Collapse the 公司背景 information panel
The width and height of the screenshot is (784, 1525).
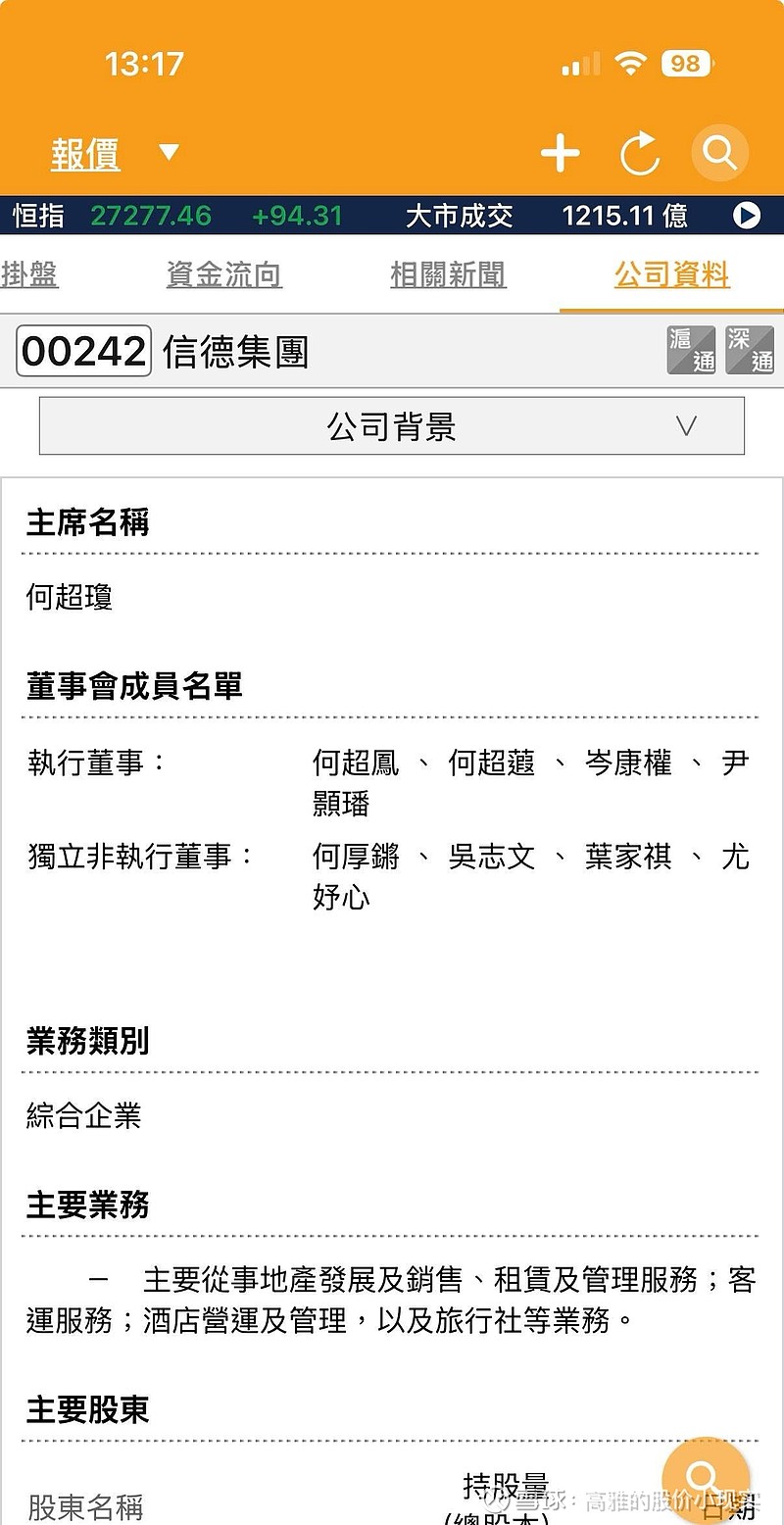tap(392, 426)
